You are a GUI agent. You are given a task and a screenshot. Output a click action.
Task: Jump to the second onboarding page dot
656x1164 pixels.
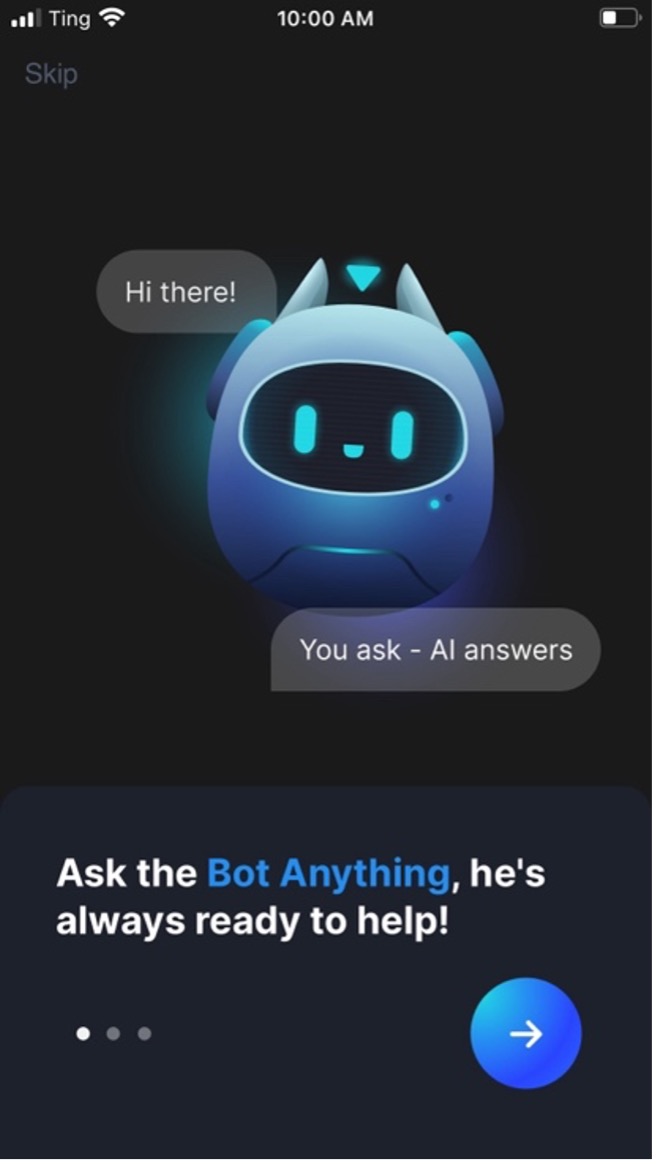[x=113, y=1033]
